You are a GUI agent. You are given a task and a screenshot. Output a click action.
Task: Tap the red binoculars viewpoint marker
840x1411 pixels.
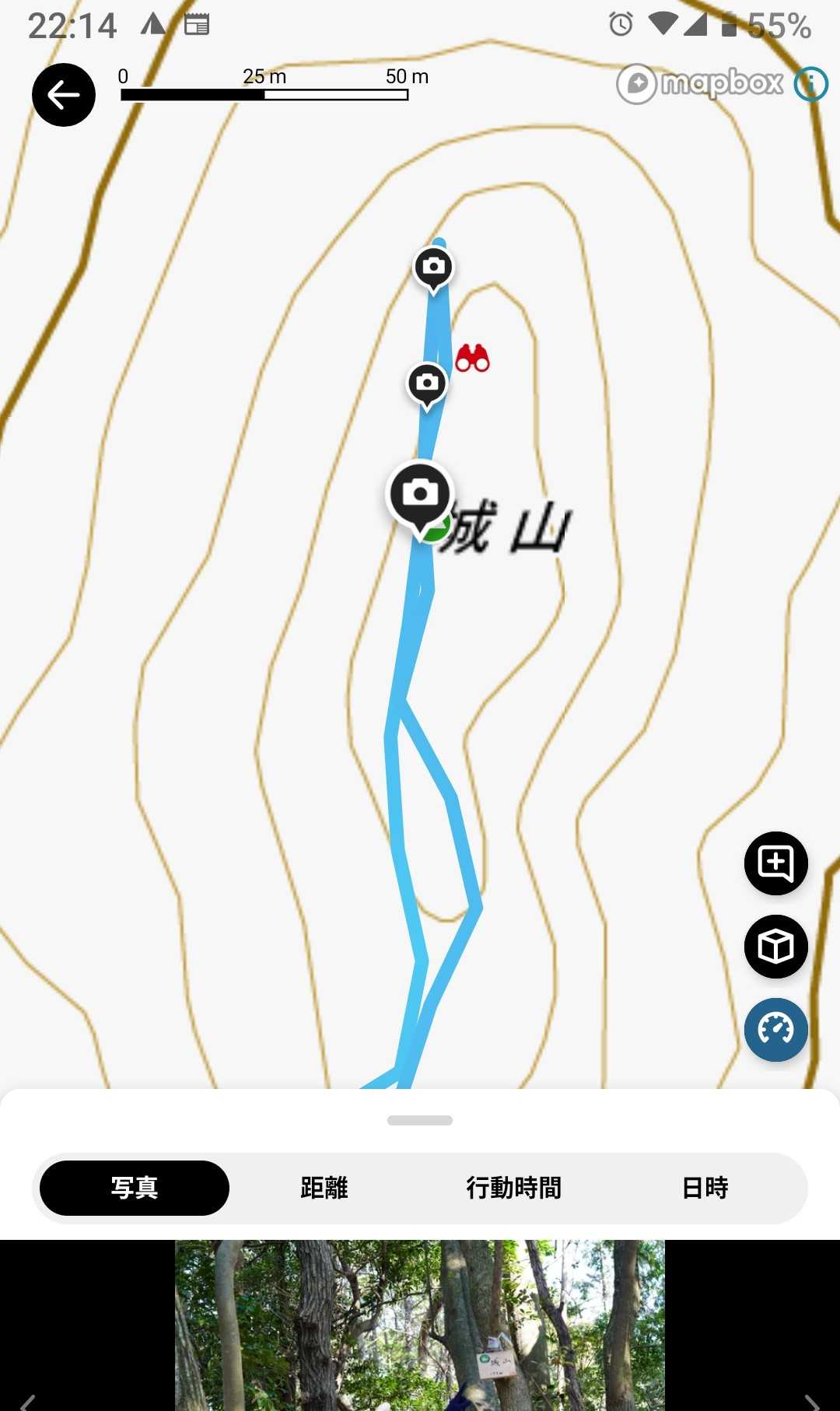pyautogui.click(x=472, y=358)
